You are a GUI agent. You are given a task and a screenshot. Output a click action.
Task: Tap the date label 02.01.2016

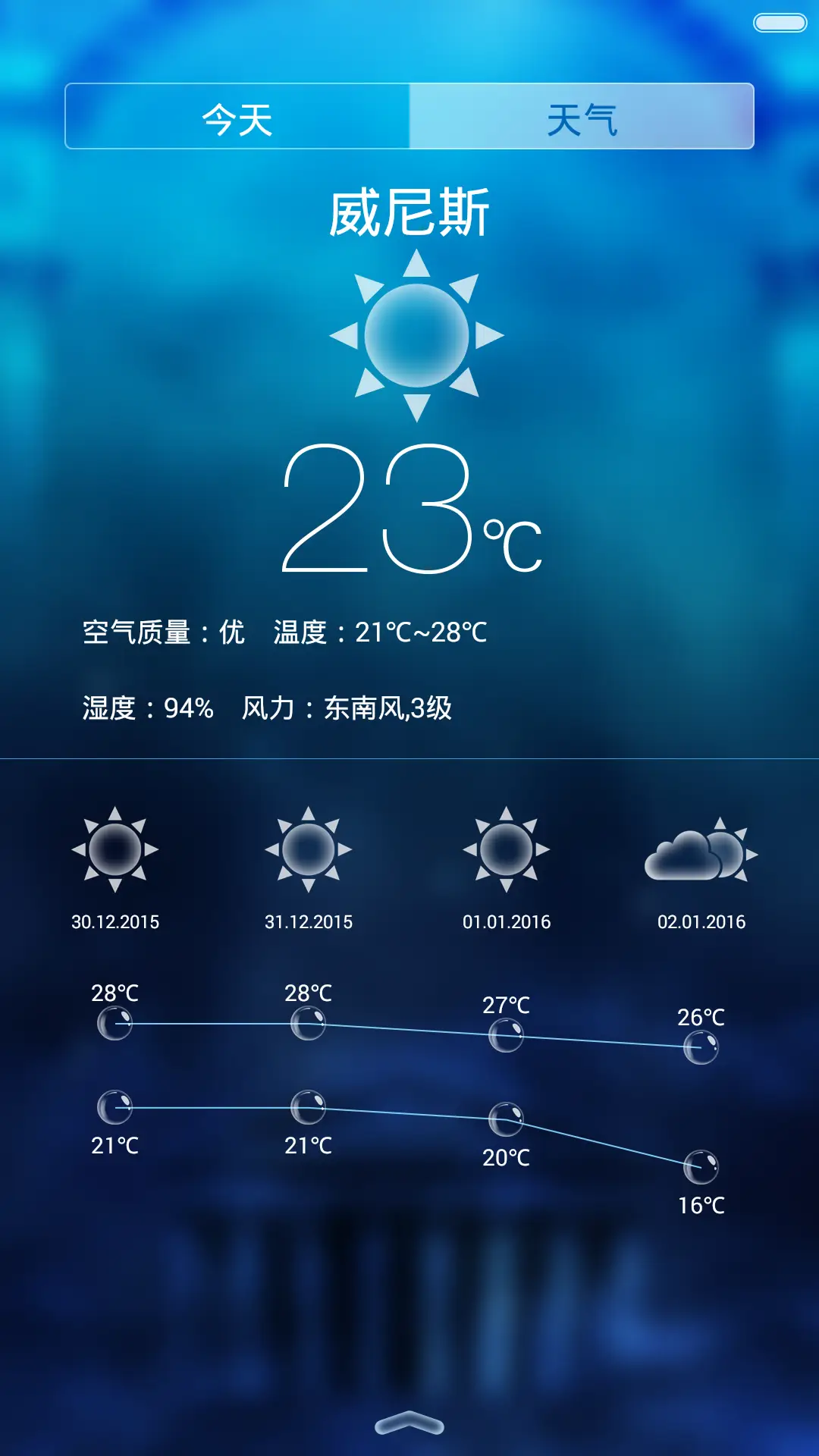click(701, 921)
